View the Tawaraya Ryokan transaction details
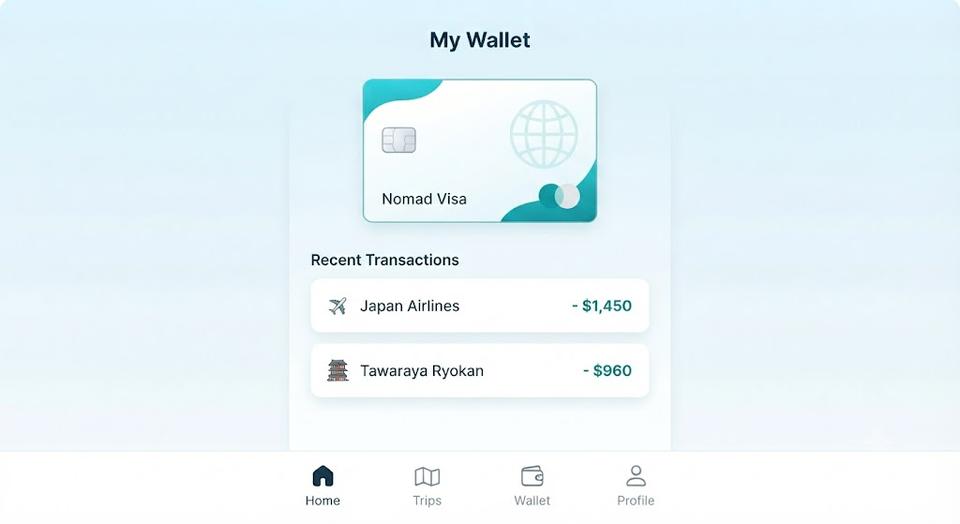 tap(479, 370)
